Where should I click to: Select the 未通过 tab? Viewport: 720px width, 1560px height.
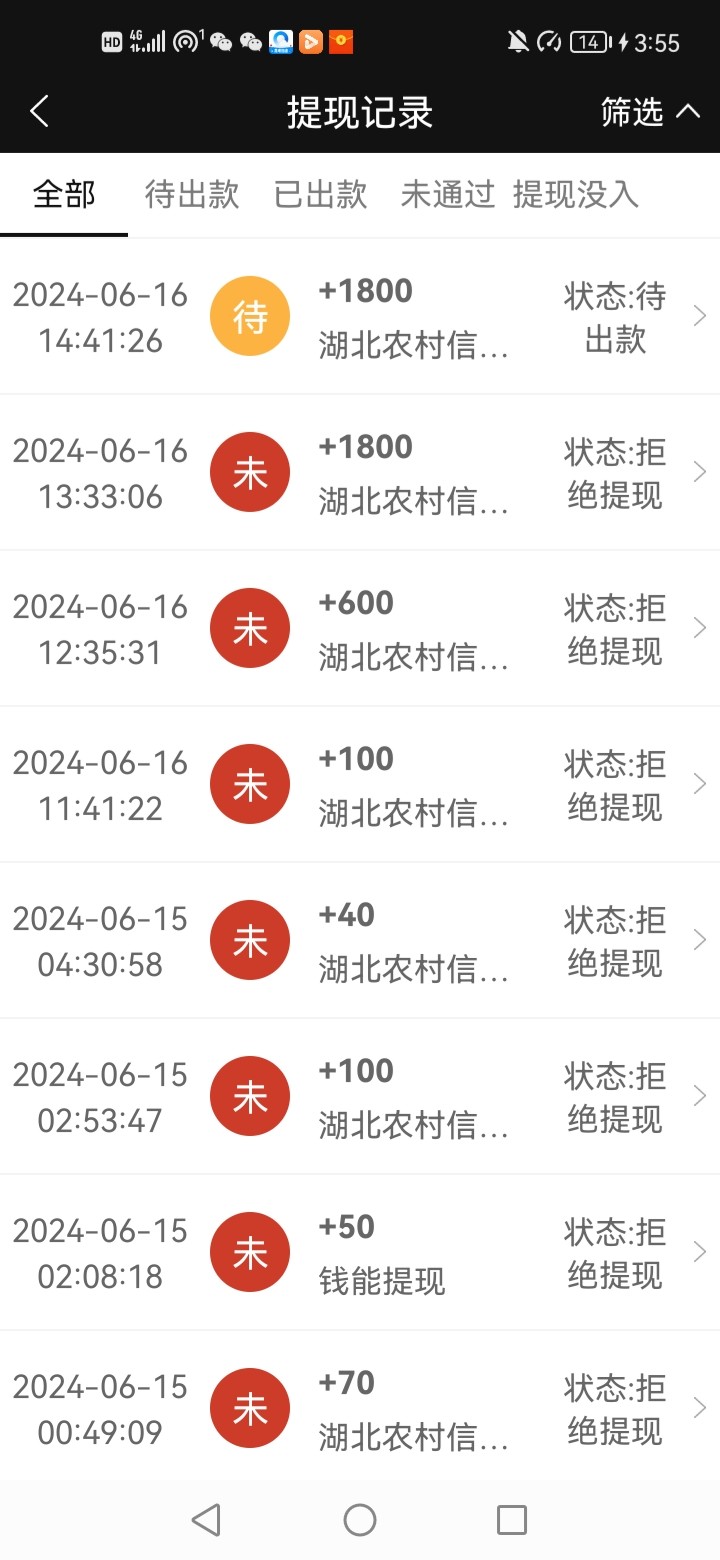(x=447, y=196)
